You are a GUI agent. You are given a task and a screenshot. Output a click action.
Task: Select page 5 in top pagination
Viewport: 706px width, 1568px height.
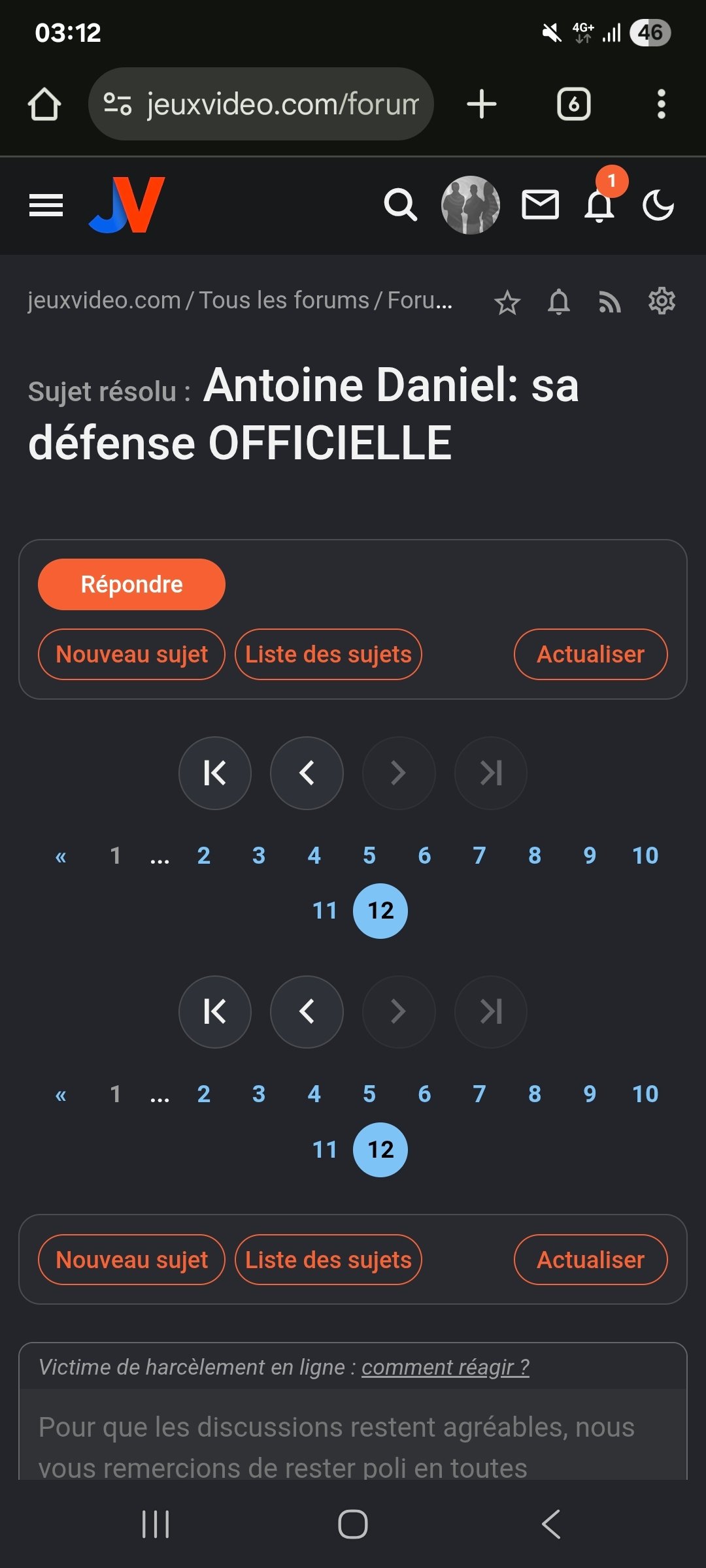(369, 855)
